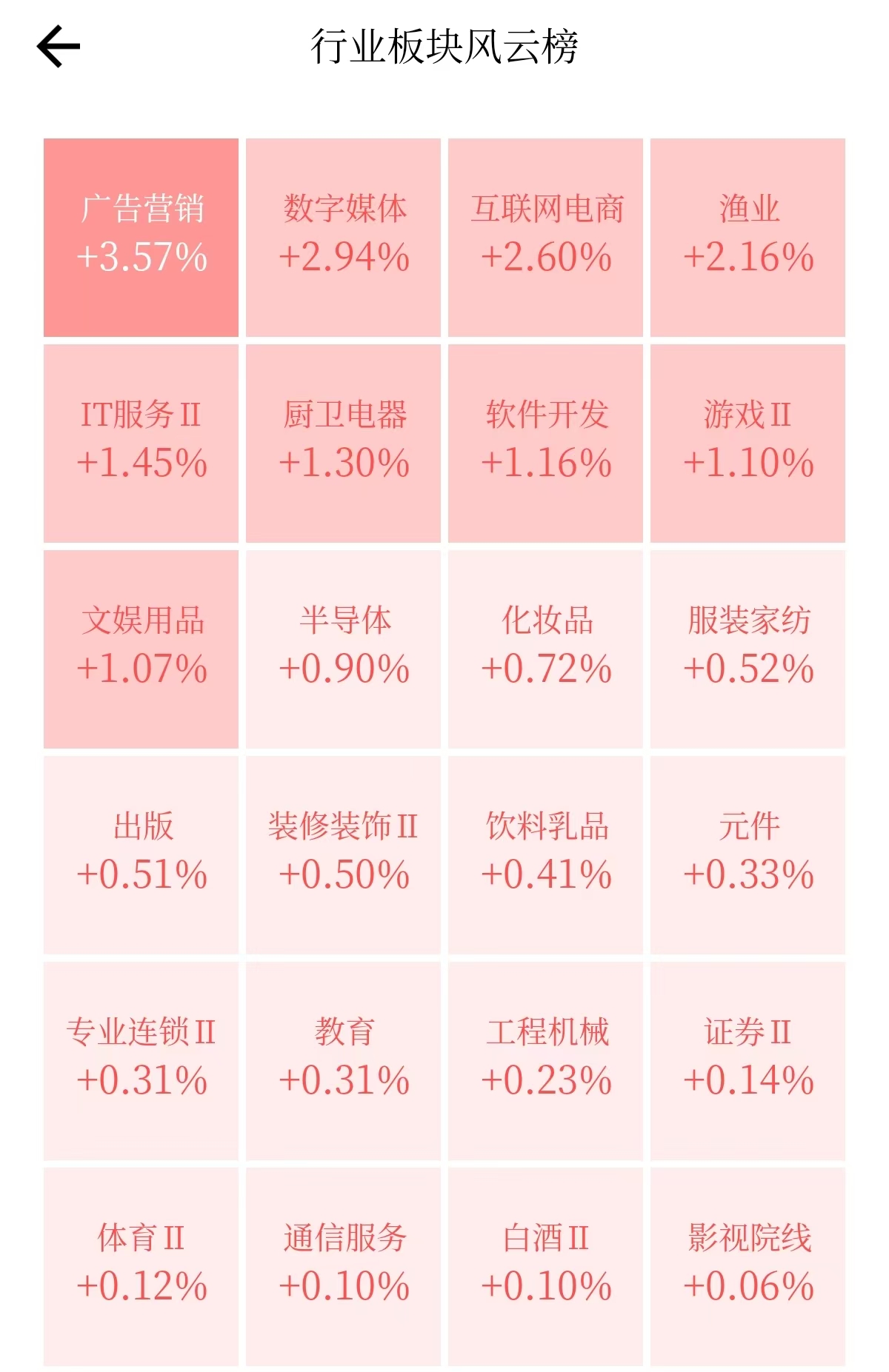
Task: Open the 影视院线 sector tile
Action: (748, 1266)
